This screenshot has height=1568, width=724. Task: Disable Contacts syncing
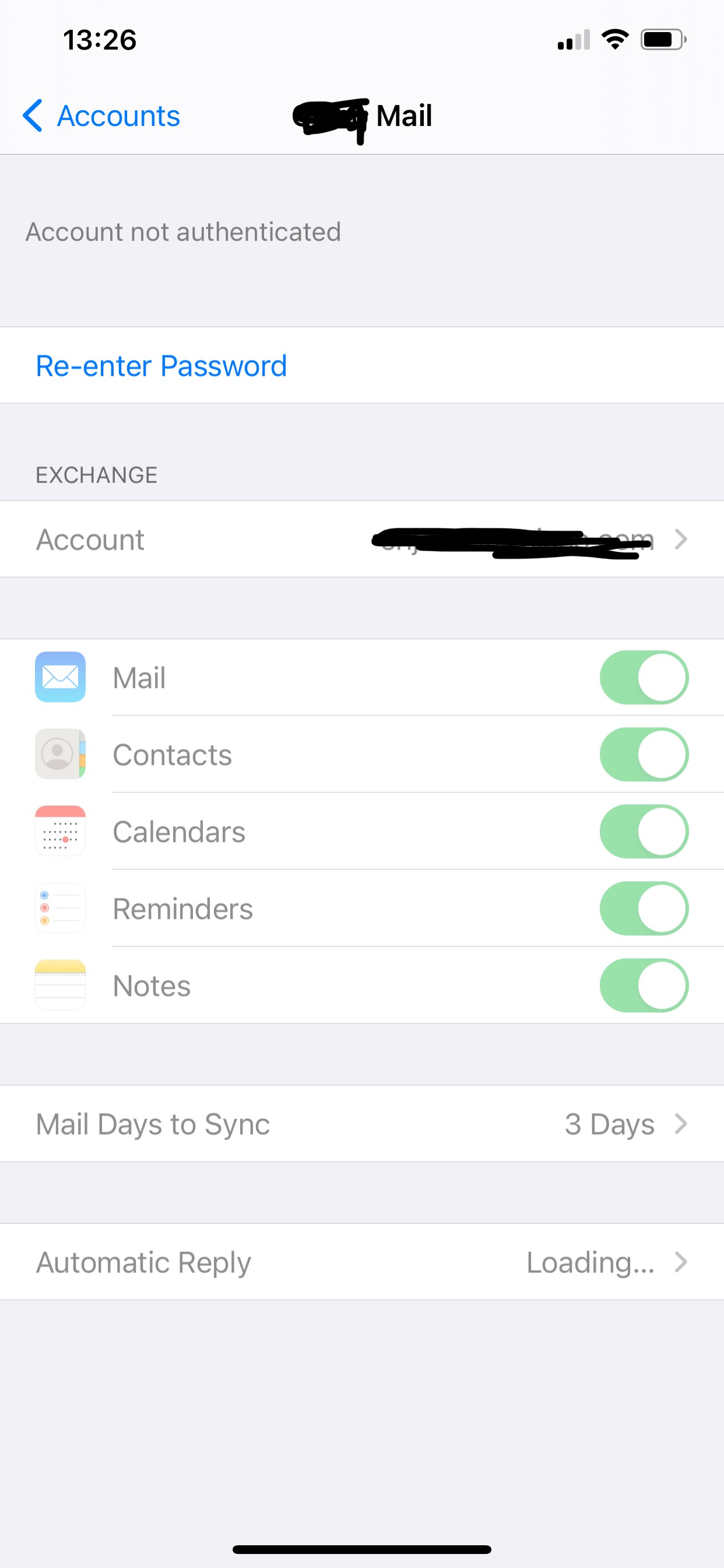pos(644,754)
